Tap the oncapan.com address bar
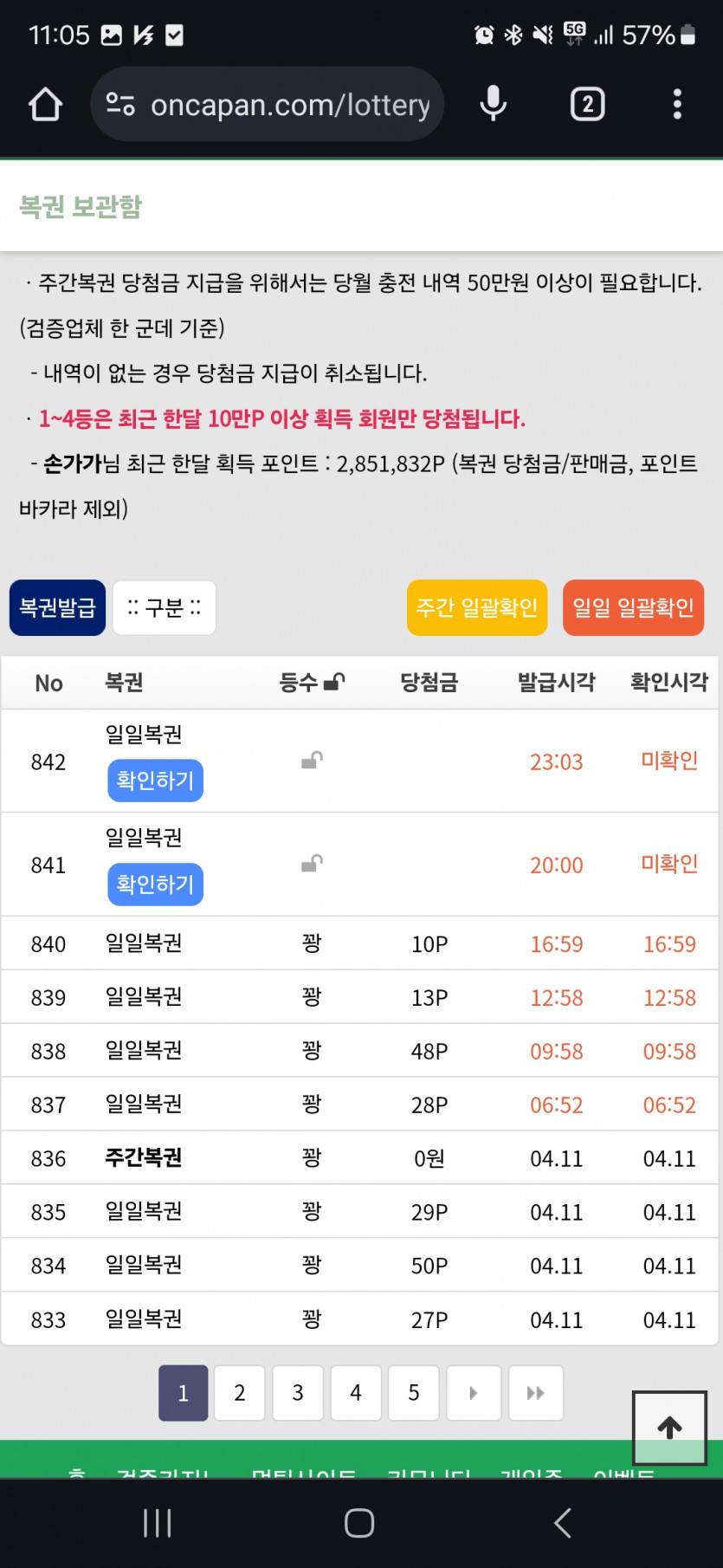The image size is (723, 1568). tap(268, 105)
